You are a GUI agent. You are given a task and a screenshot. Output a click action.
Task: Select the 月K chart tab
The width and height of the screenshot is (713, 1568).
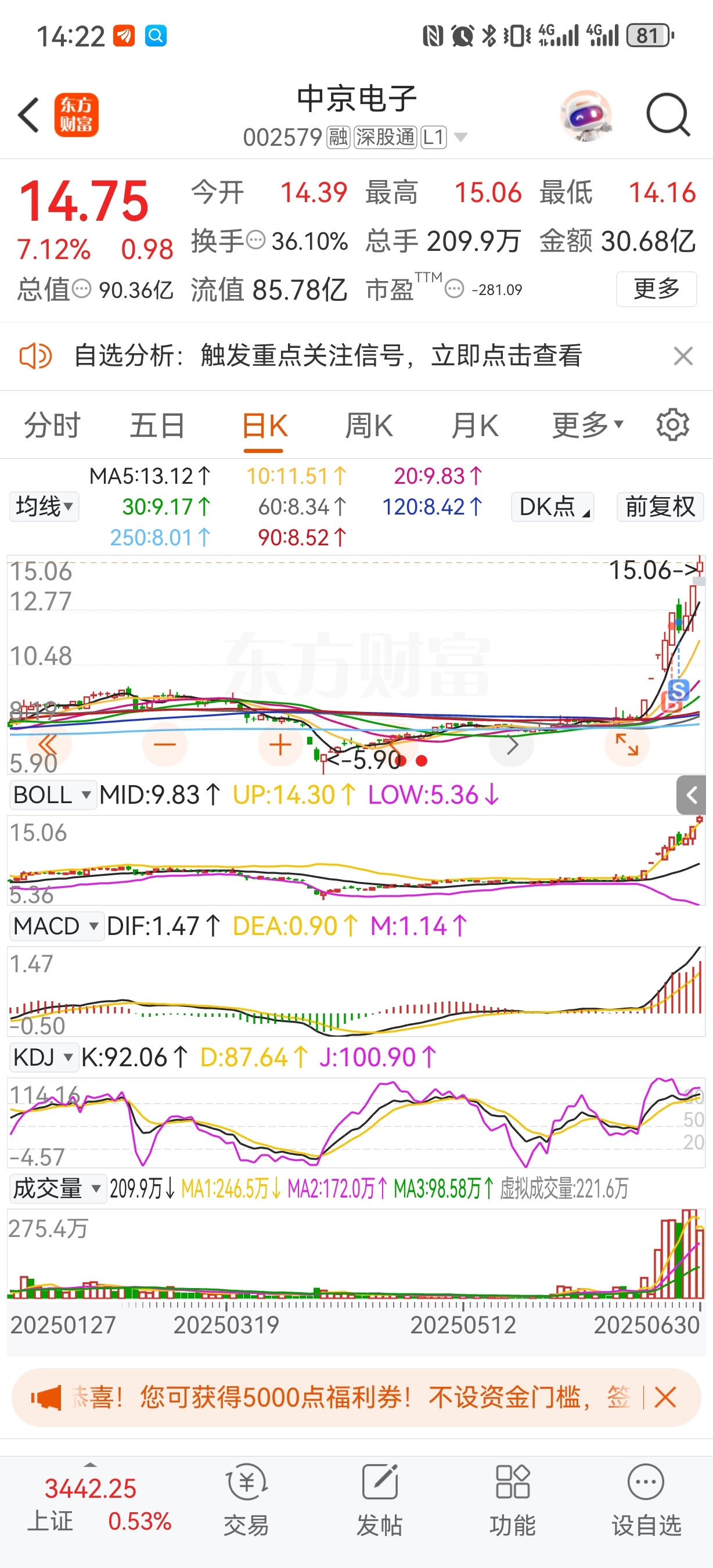pos(475,425)
